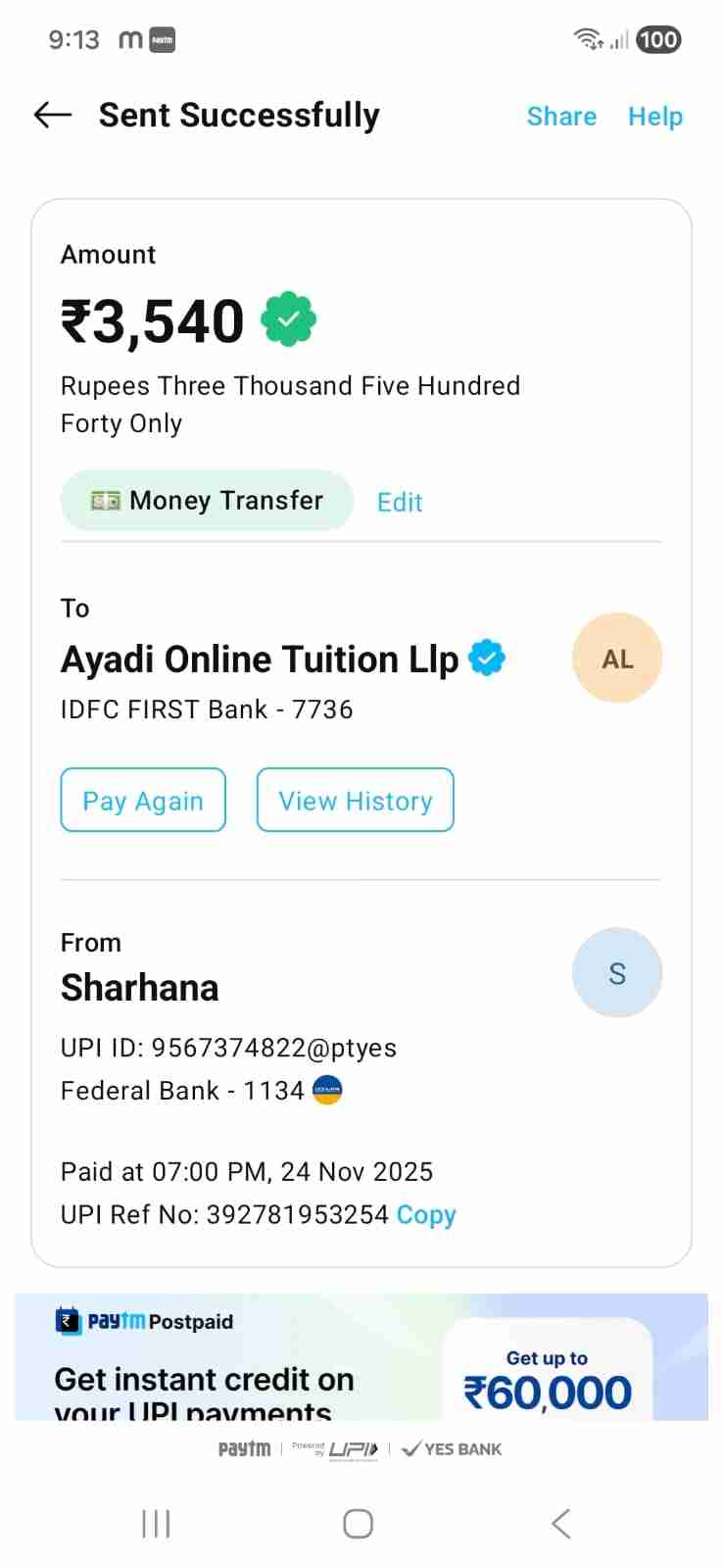The height and width of the screenshot is (1568, 723).
Task: Open the system recent apps view
Action: tap(156, 1524)
